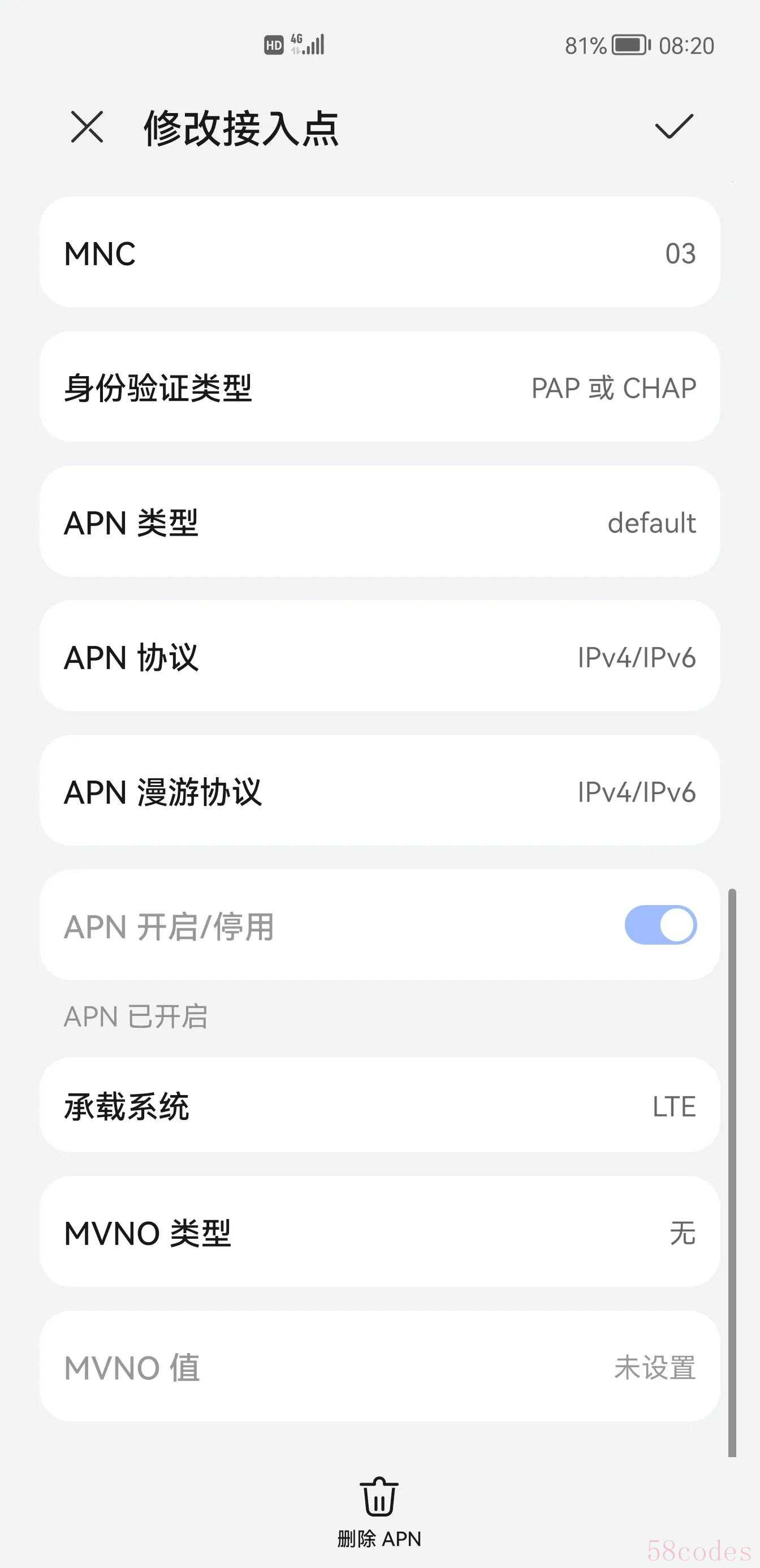Viewport: 760px width, 1568px height.
Task: Change the APN 协议 setting
Action: pos(379,656)
